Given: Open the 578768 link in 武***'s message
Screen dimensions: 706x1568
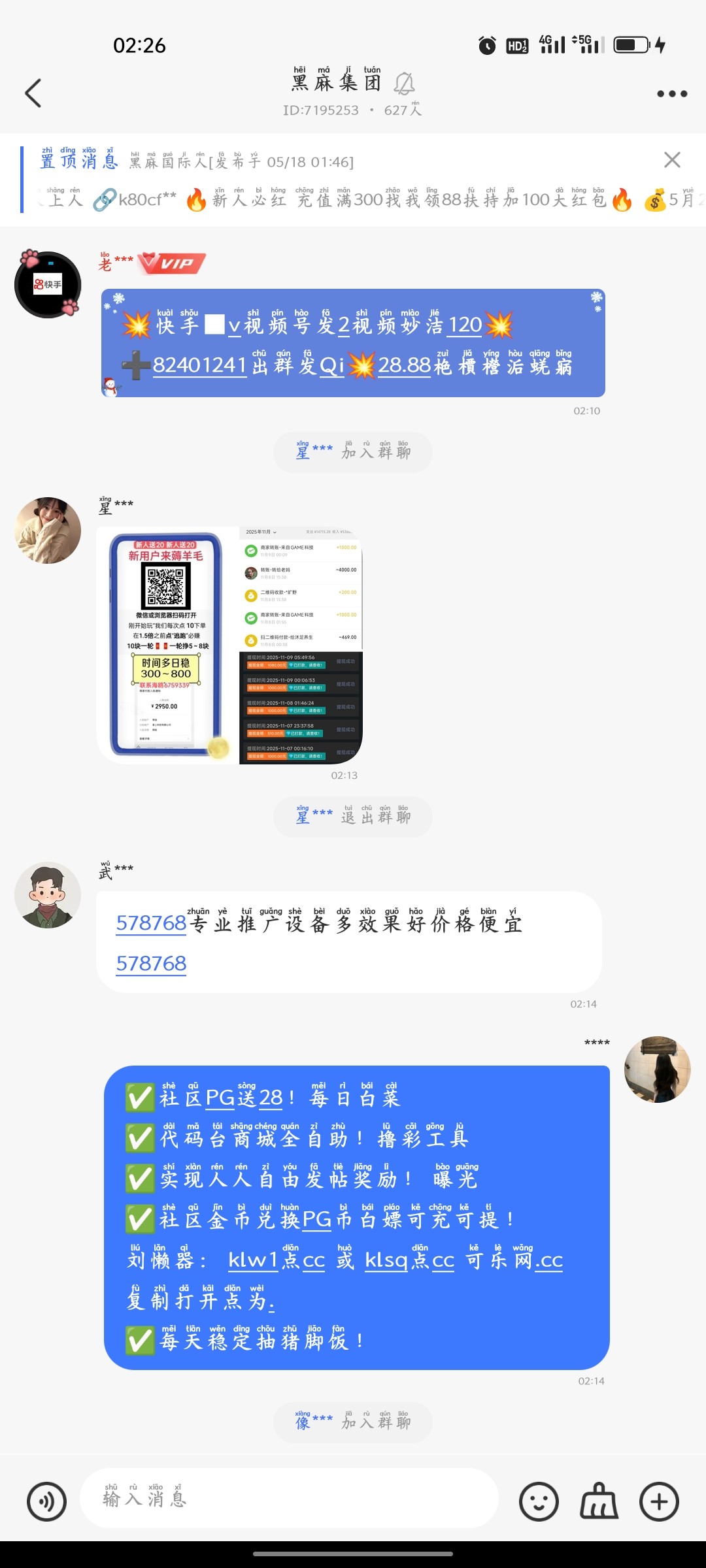Looking at the screenshot, I should click(151, 923).
